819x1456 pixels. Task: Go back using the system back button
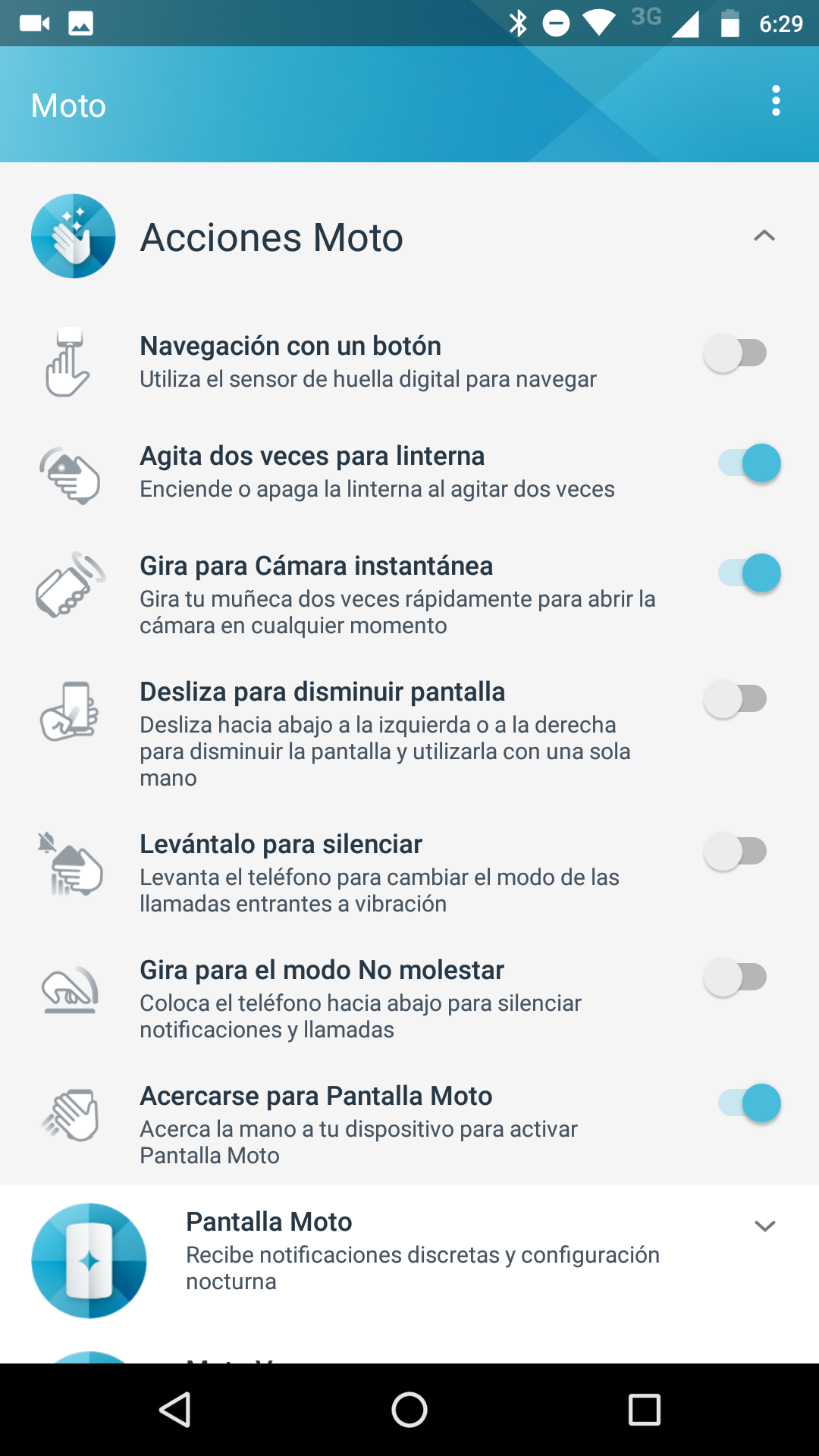point(175,1410)
